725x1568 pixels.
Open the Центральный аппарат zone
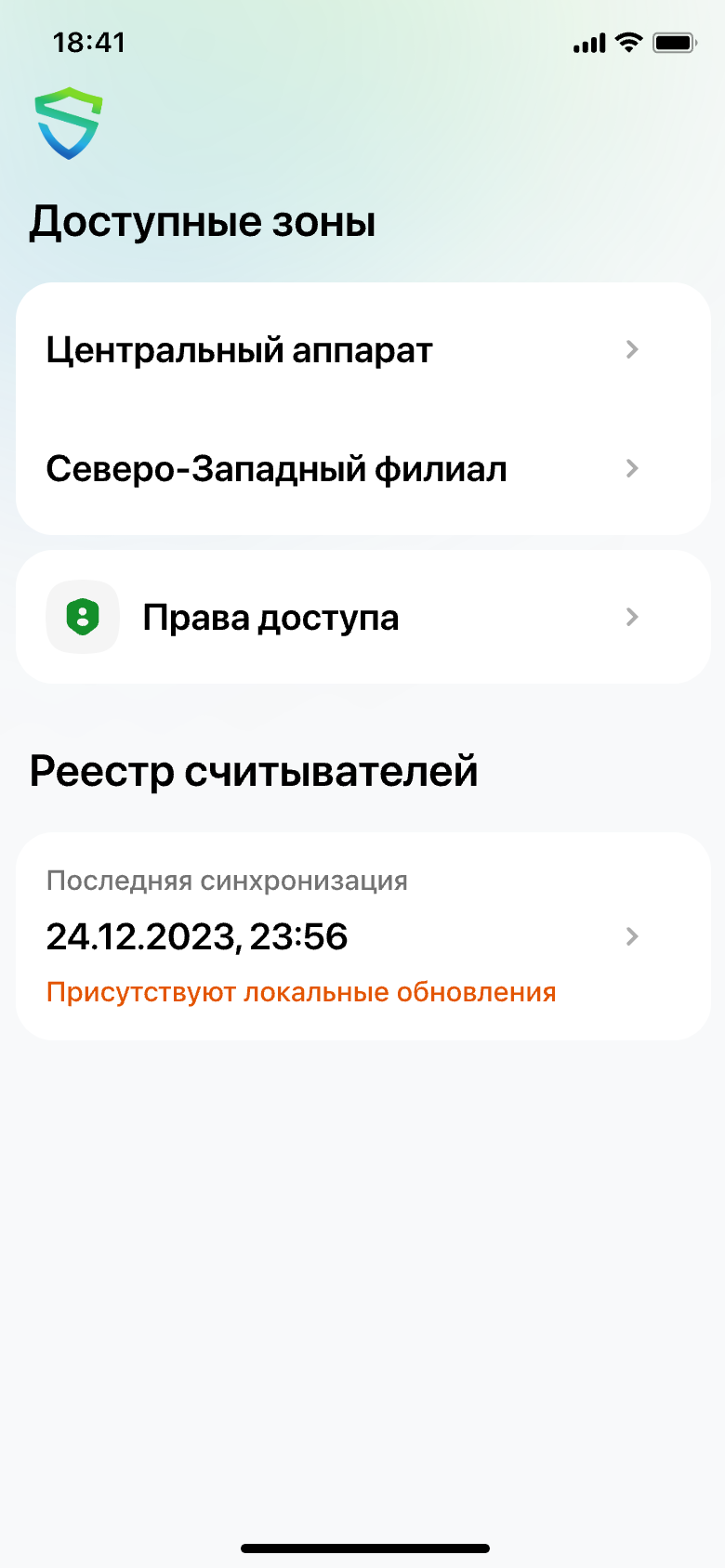coord(362,350)
